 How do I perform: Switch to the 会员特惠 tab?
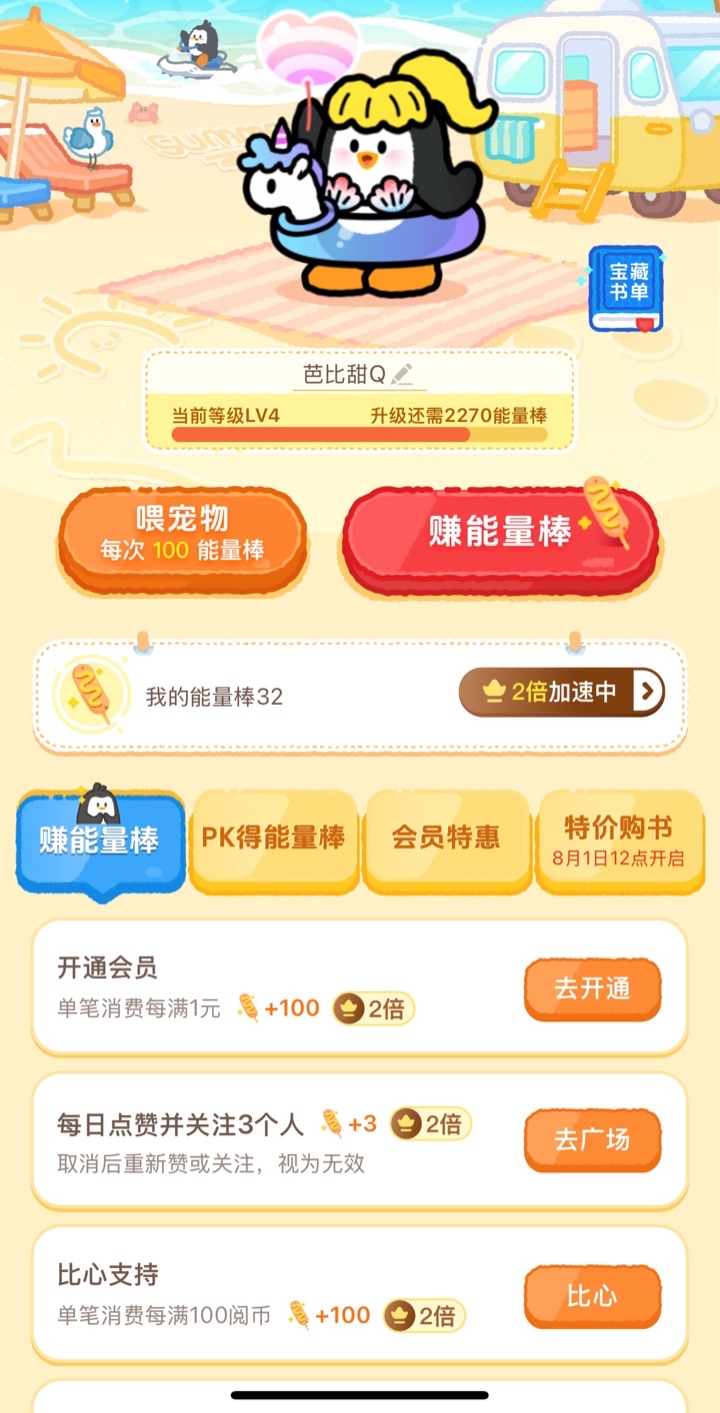click(446, 838)
